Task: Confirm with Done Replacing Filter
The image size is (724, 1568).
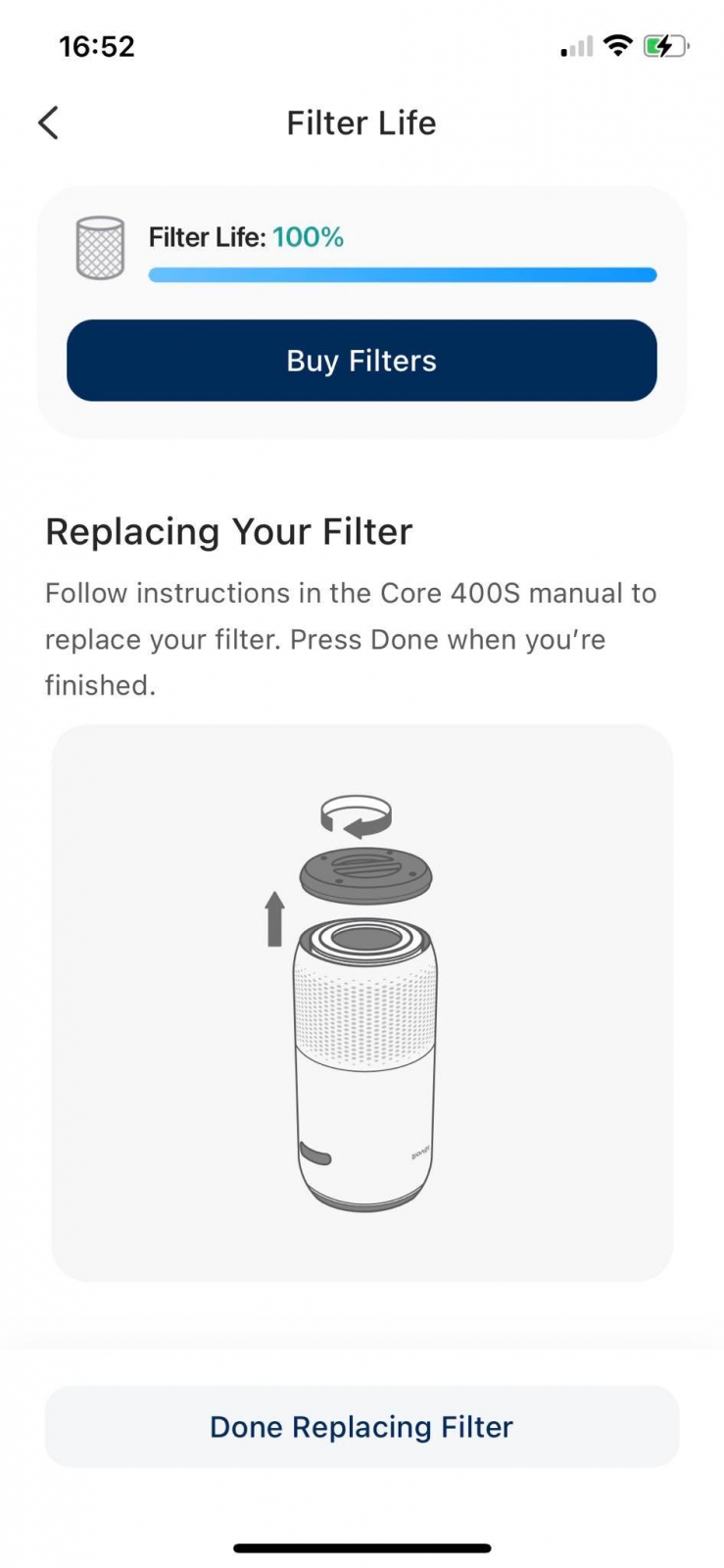Action: tap(362, 1427)
